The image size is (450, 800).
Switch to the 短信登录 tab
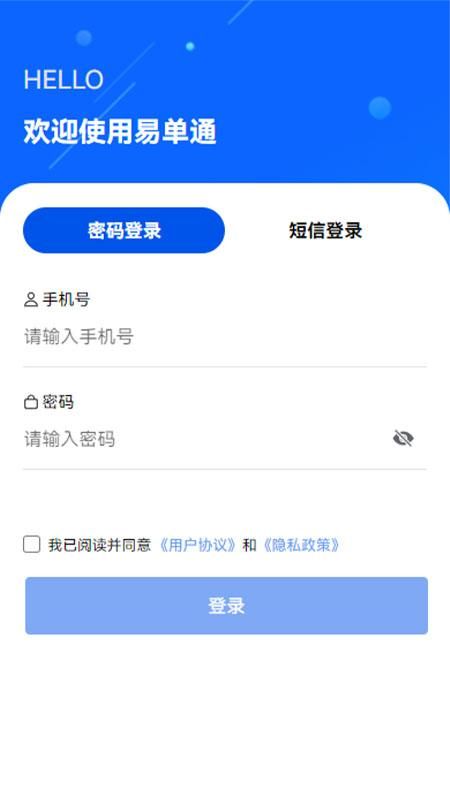point(326,230)
